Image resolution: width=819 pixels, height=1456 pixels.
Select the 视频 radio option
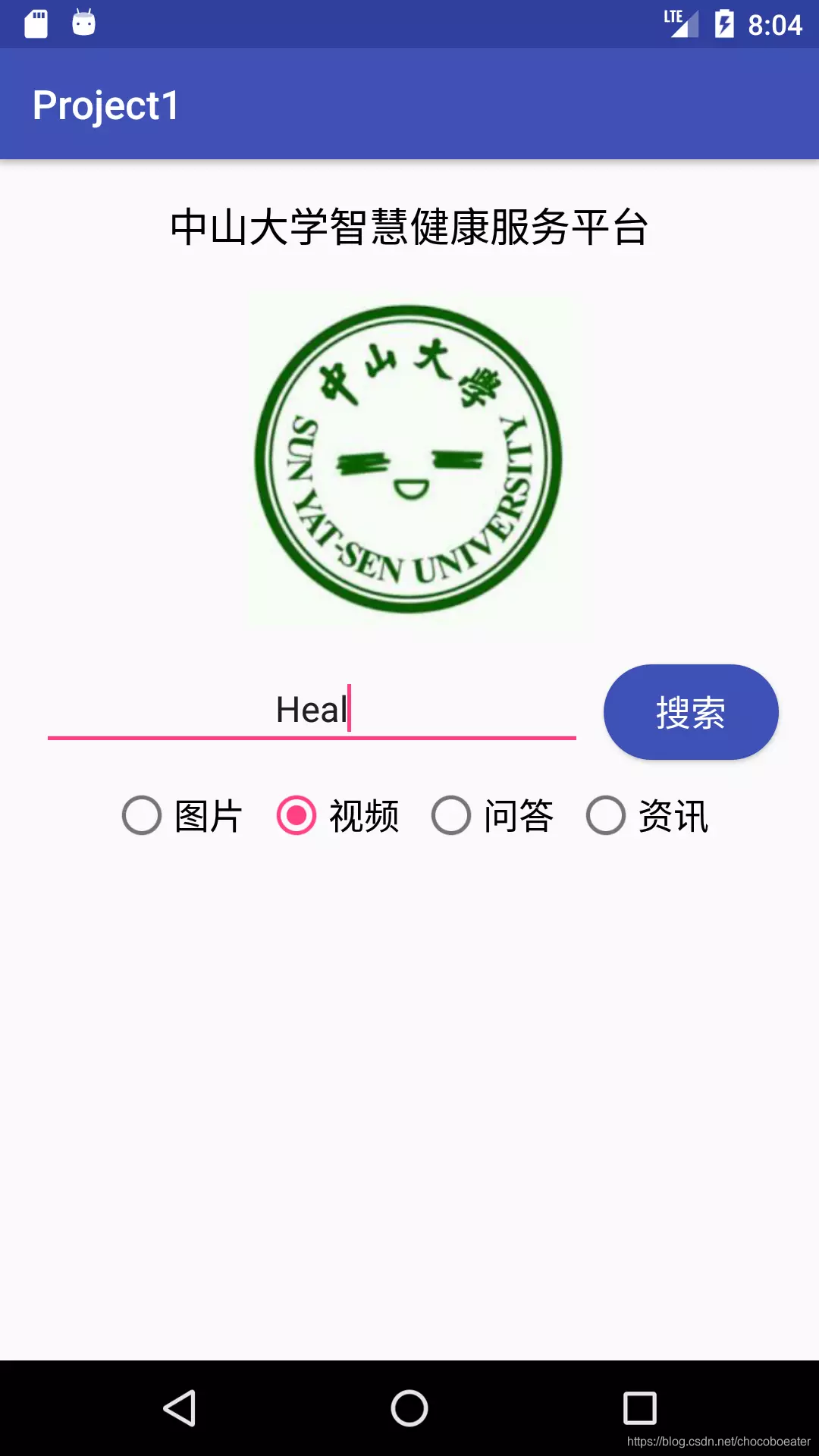(338, 816)
